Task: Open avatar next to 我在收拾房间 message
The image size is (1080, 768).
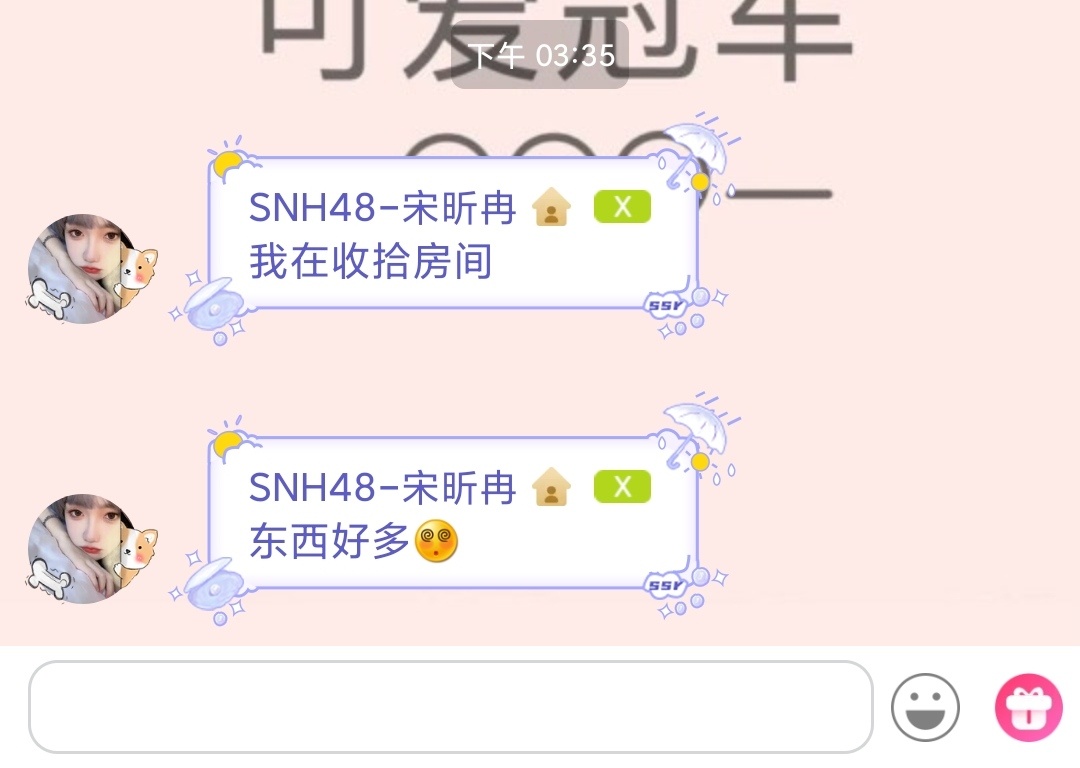Action: click(x=84, y=268)
